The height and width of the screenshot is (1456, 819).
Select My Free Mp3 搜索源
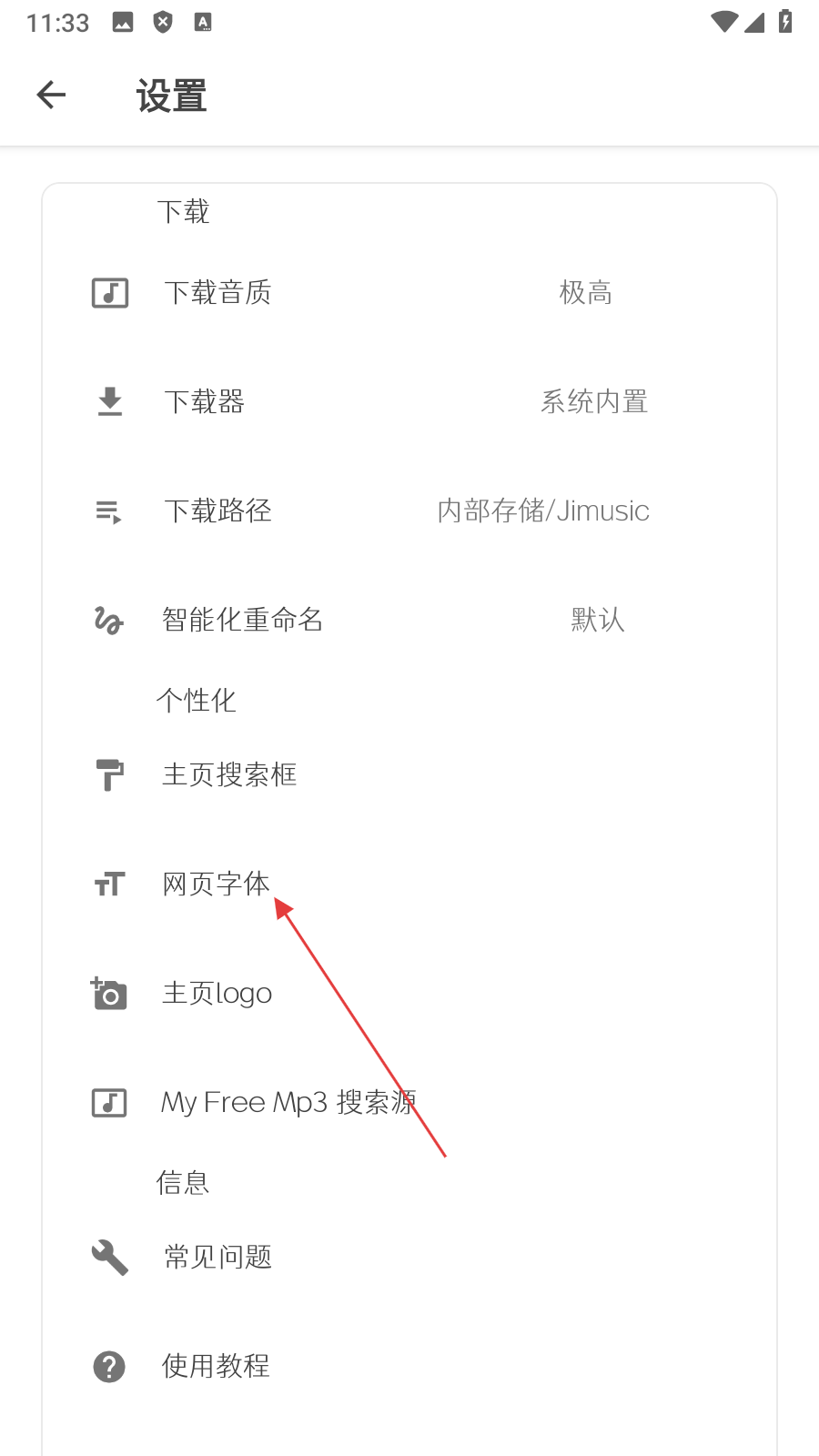coord(288,1103)
